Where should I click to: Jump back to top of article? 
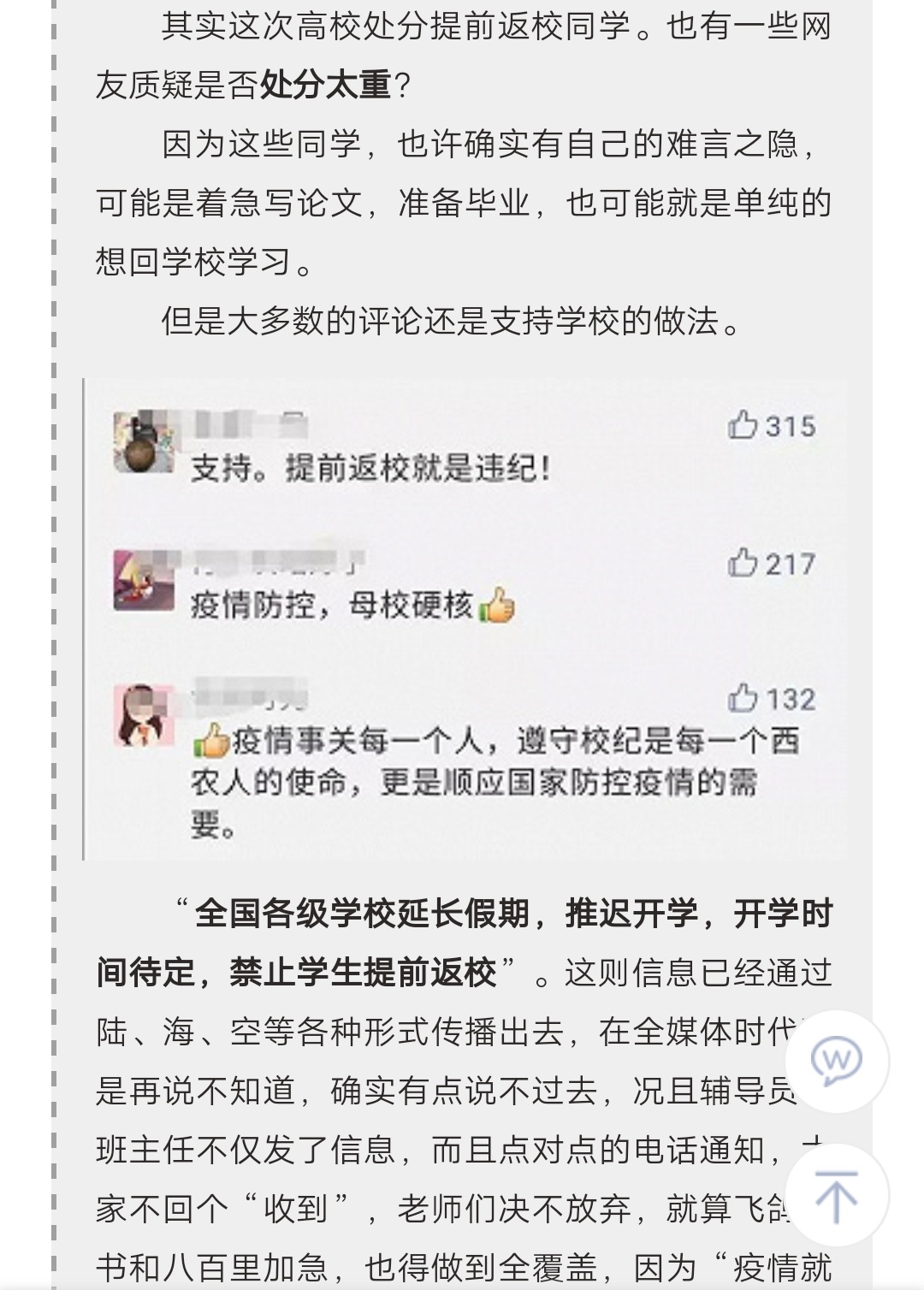(836, 1195)
